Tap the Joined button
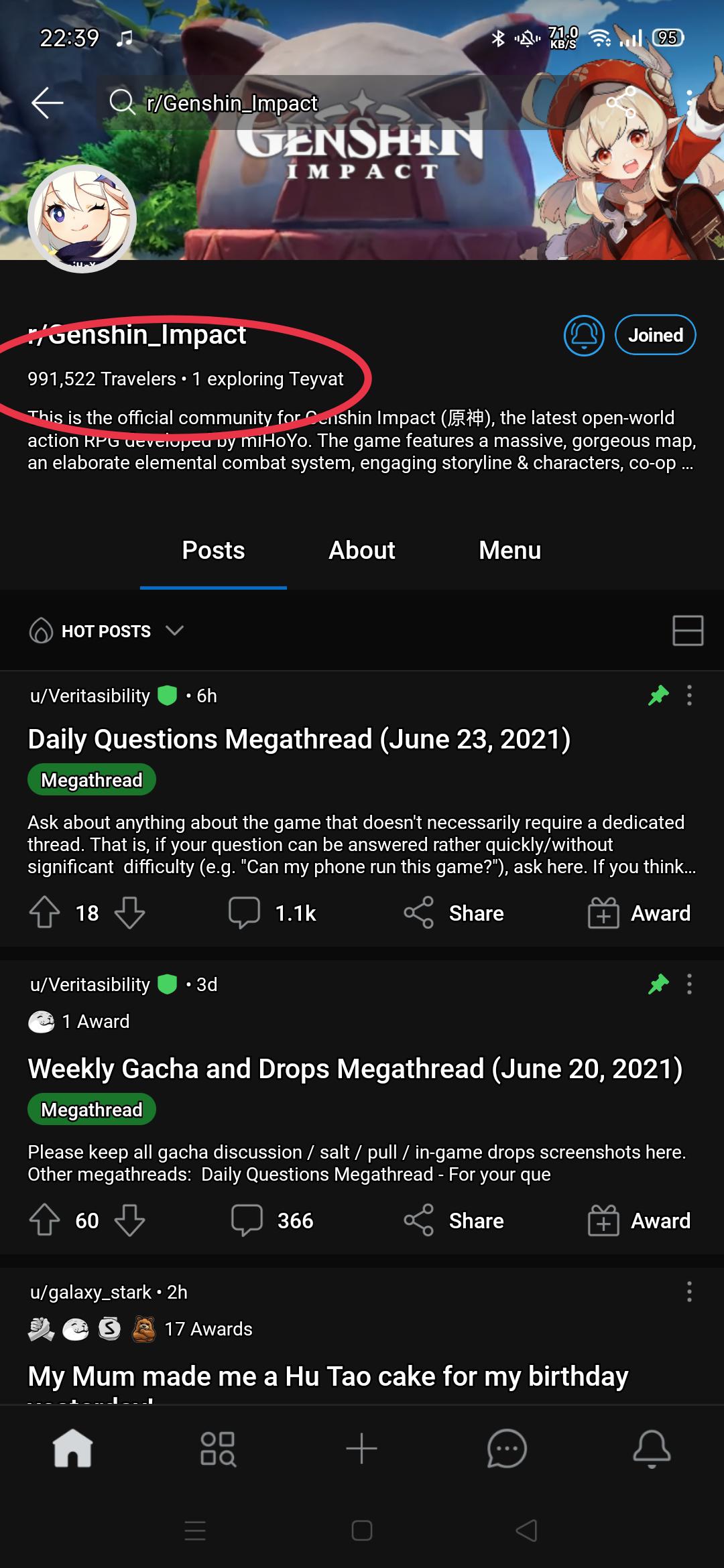The image size is (724, 1568). pos(655,335)
